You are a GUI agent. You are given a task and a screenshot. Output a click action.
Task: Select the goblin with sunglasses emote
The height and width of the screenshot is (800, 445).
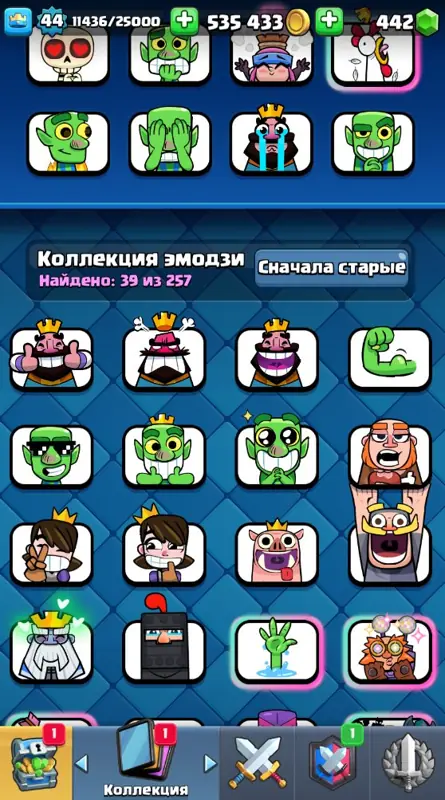click(52, 456)
